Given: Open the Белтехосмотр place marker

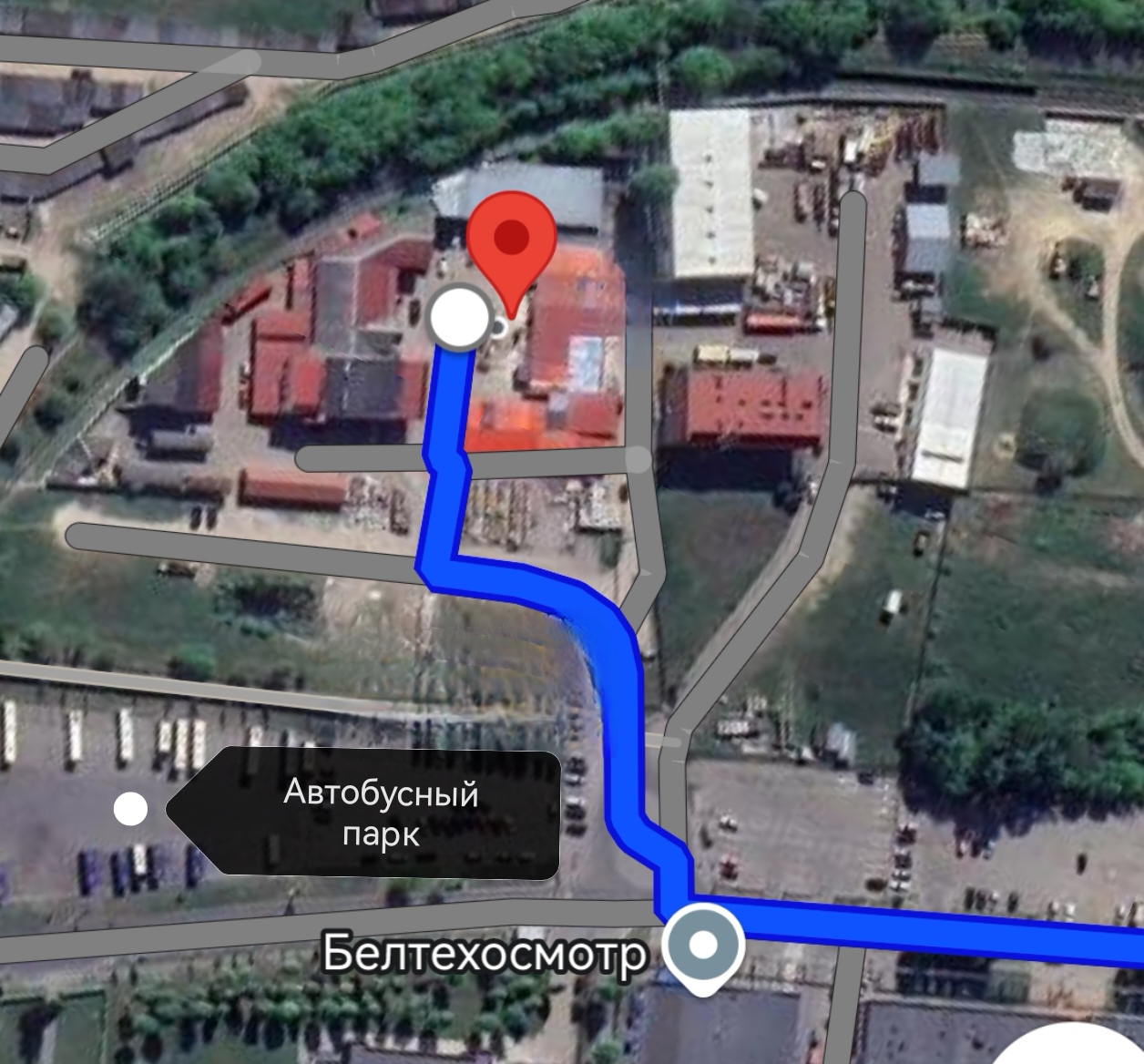Looking at the screenshot, I should 703,946.
